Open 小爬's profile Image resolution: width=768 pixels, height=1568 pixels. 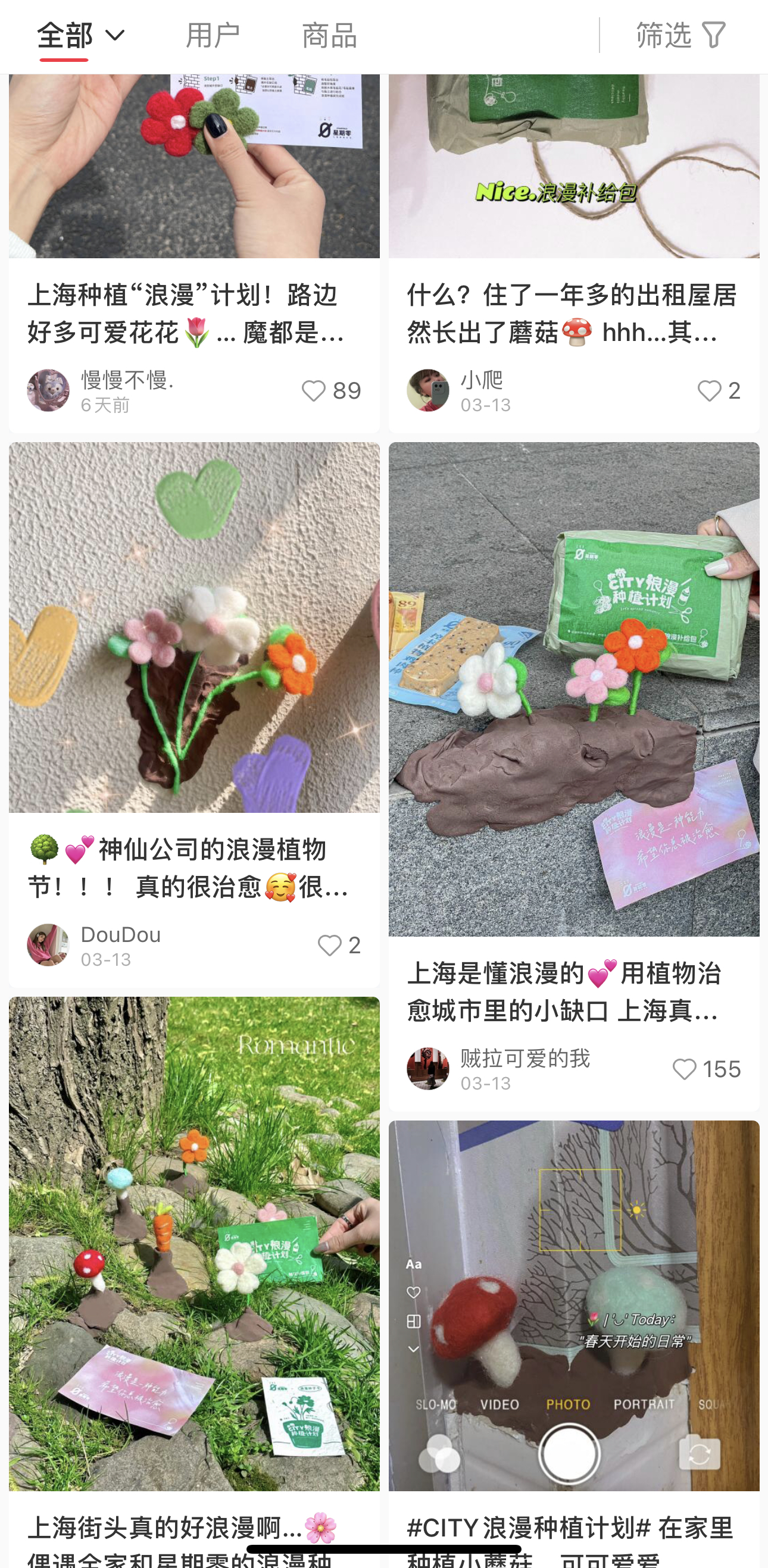click(x=428, y=390)
